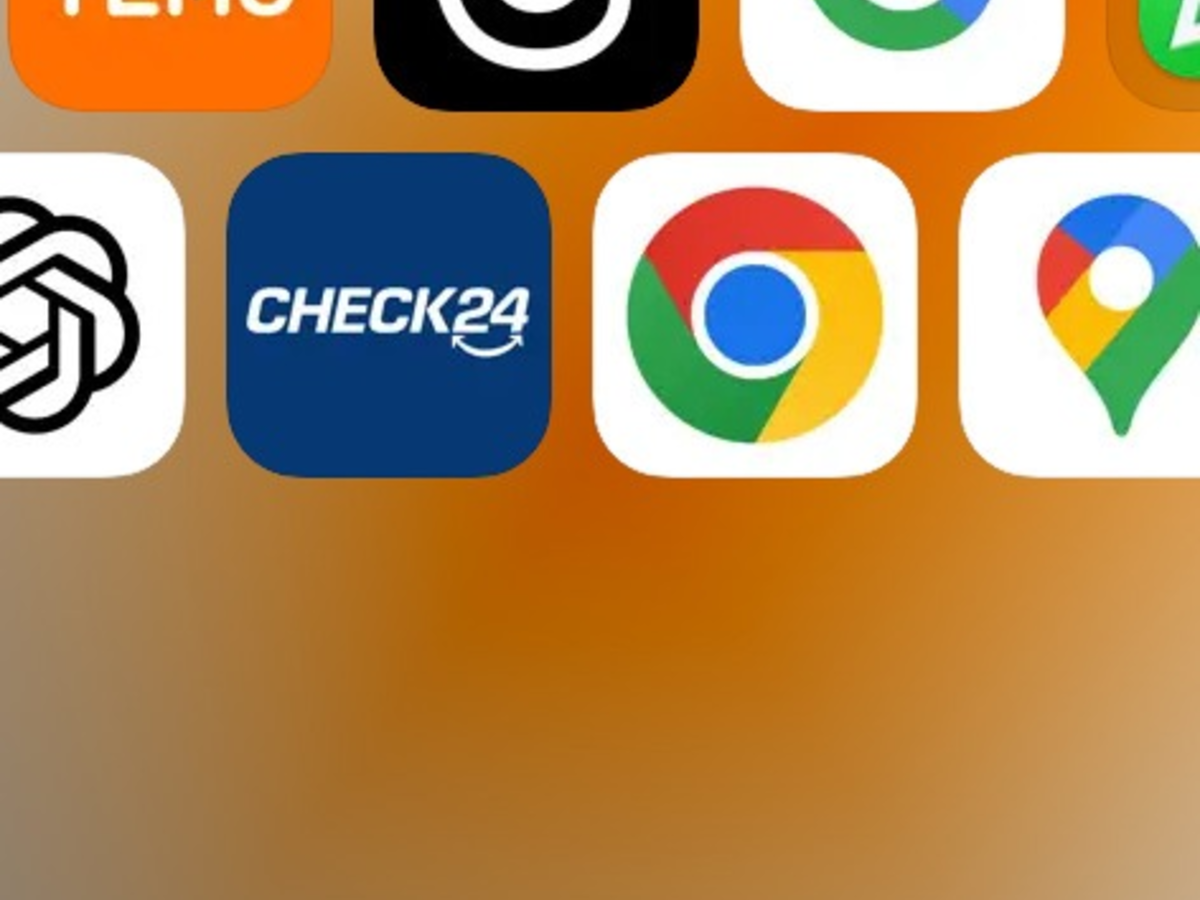This screenshot has width=1200, height=900.
Task: Launch the CHECK24 app
Action: 388,314
